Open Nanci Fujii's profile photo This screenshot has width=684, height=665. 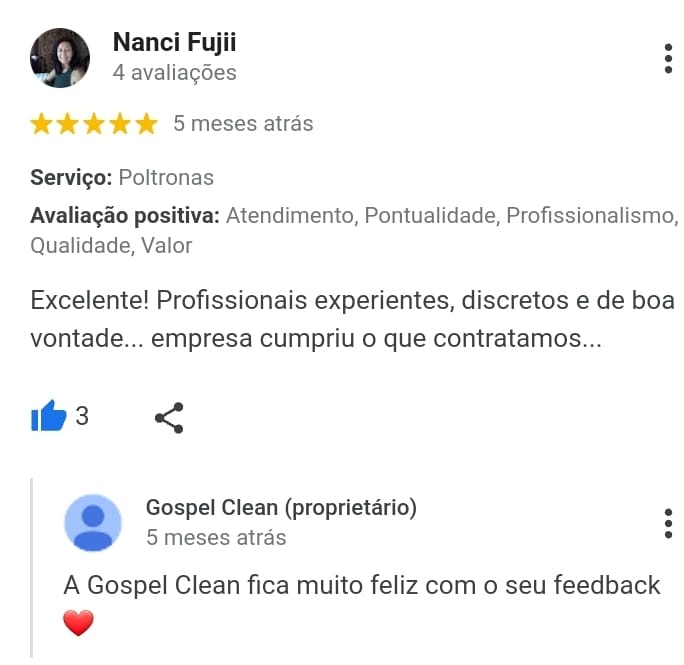coord(60,58)
